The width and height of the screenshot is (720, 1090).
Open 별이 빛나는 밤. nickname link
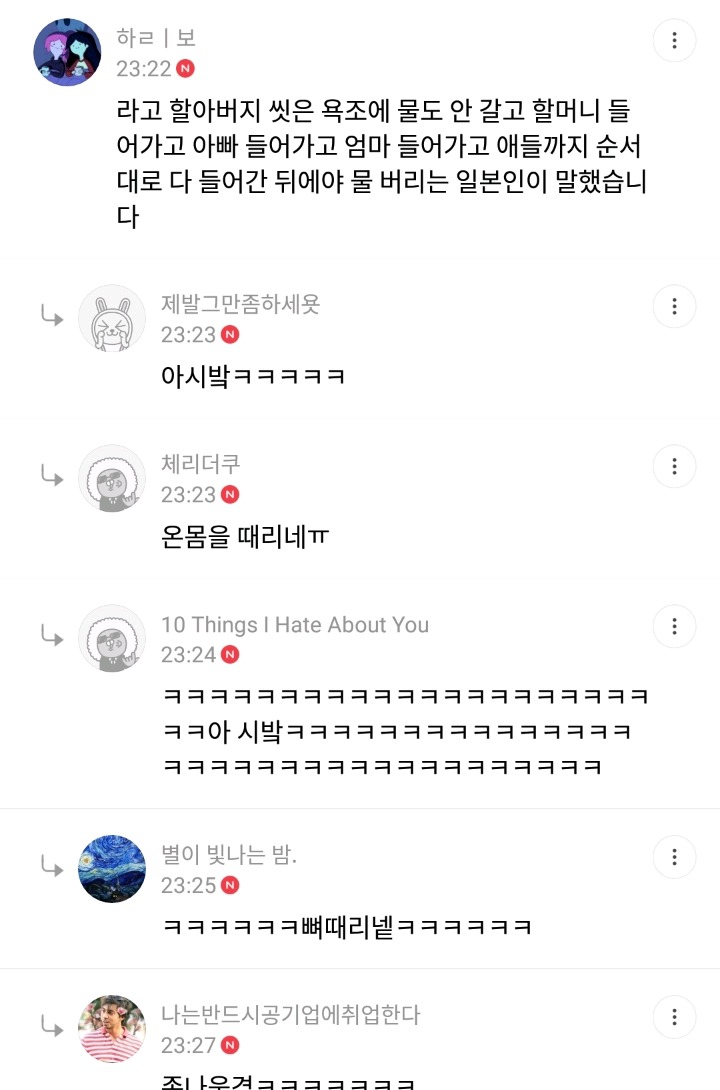coord(229,855)
